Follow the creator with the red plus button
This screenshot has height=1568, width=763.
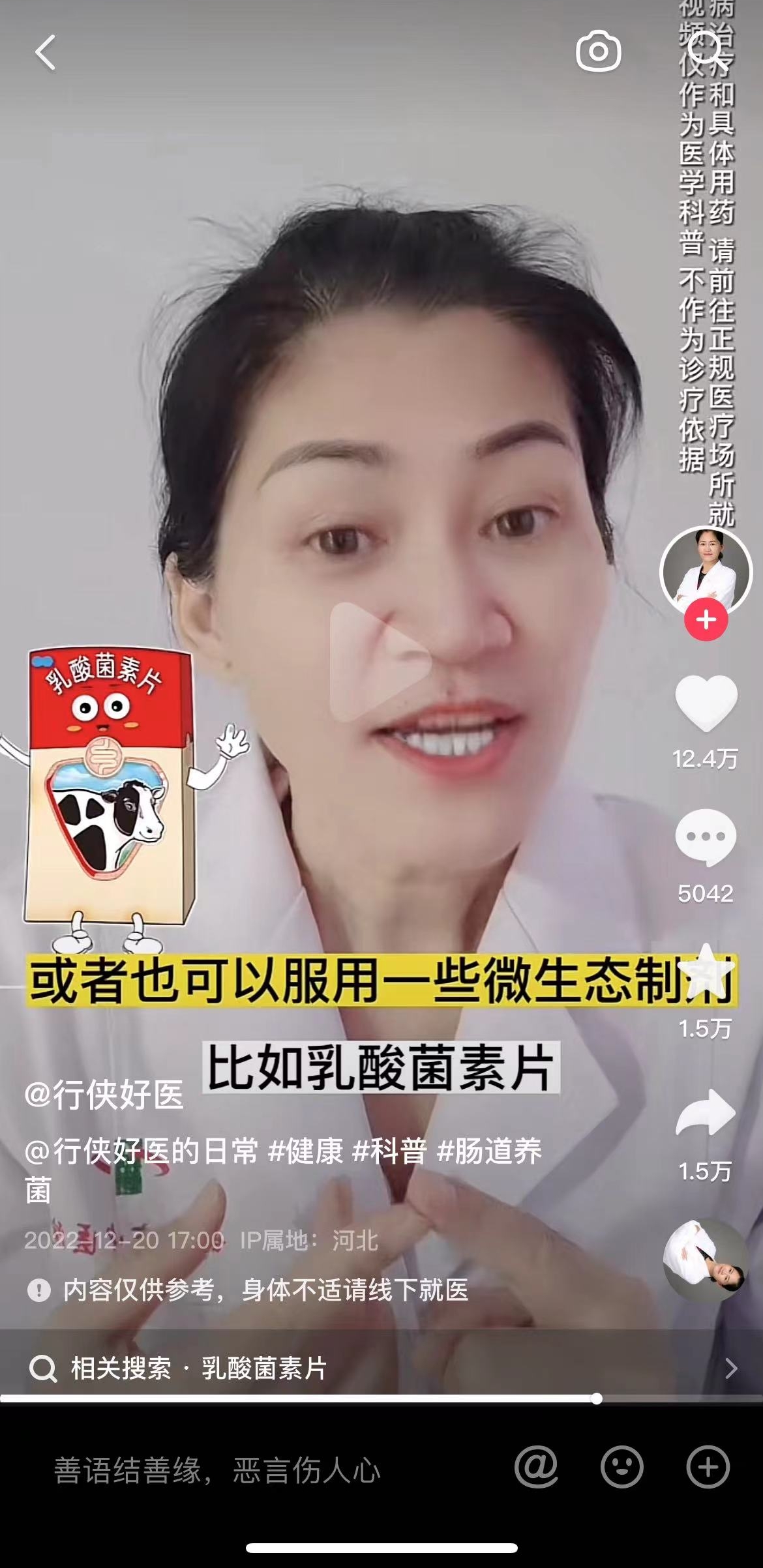706,620
